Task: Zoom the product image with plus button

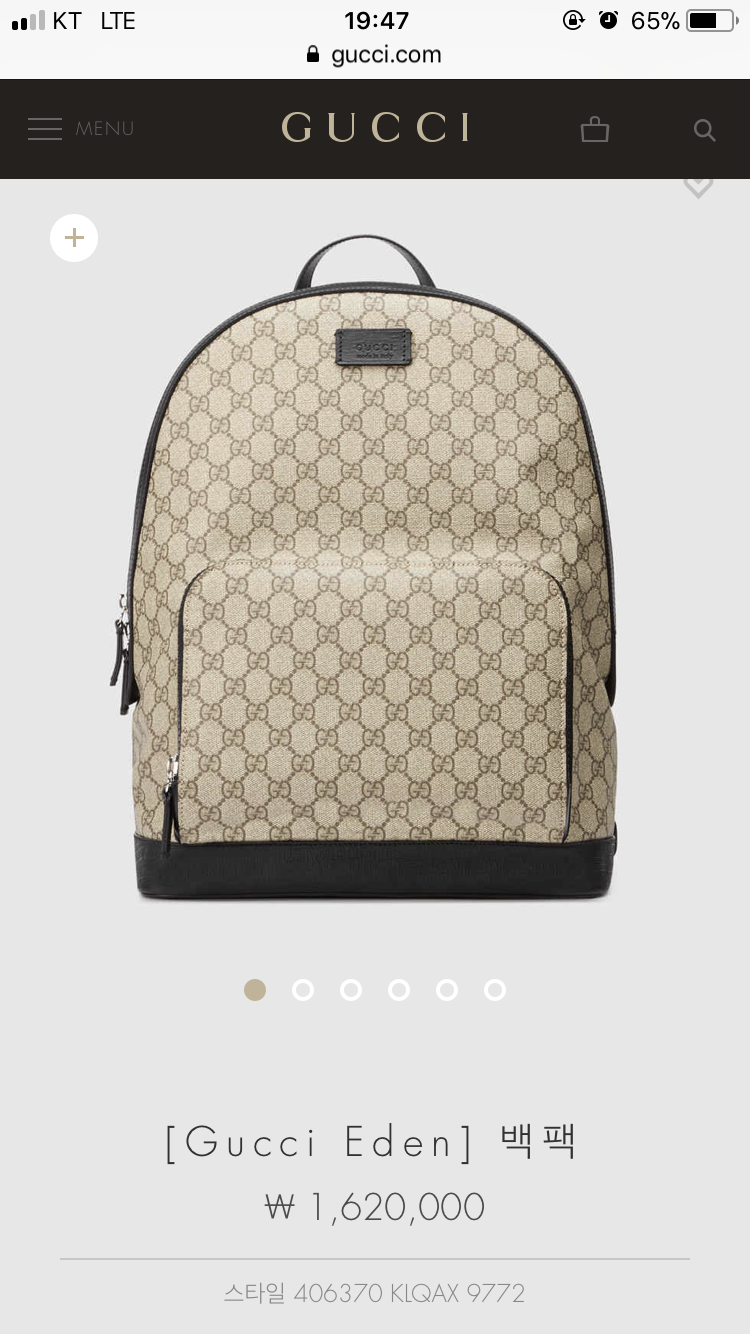Action: pyautogui.click(x=74, y=238)
